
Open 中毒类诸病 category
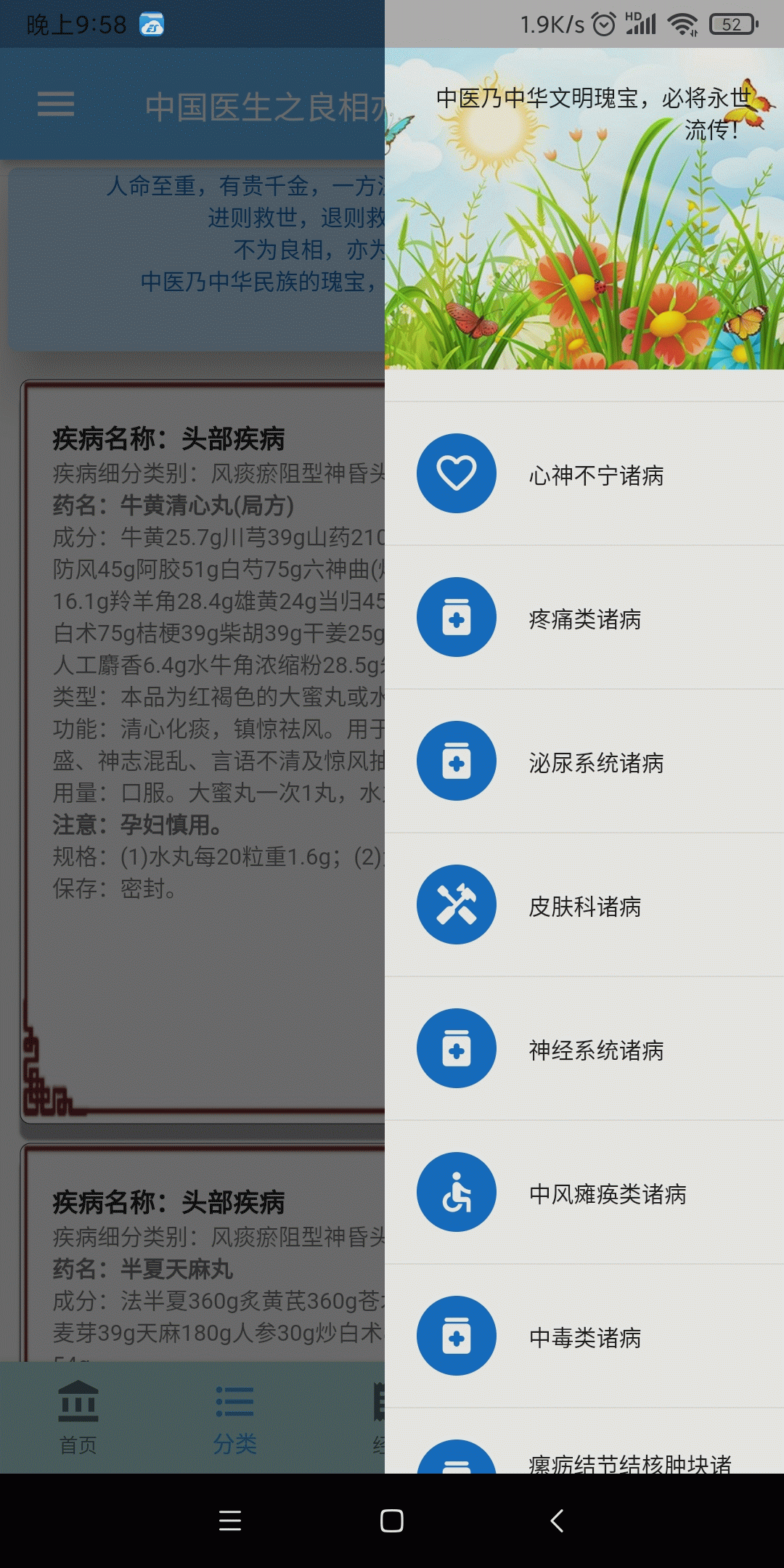(584, 1337)
